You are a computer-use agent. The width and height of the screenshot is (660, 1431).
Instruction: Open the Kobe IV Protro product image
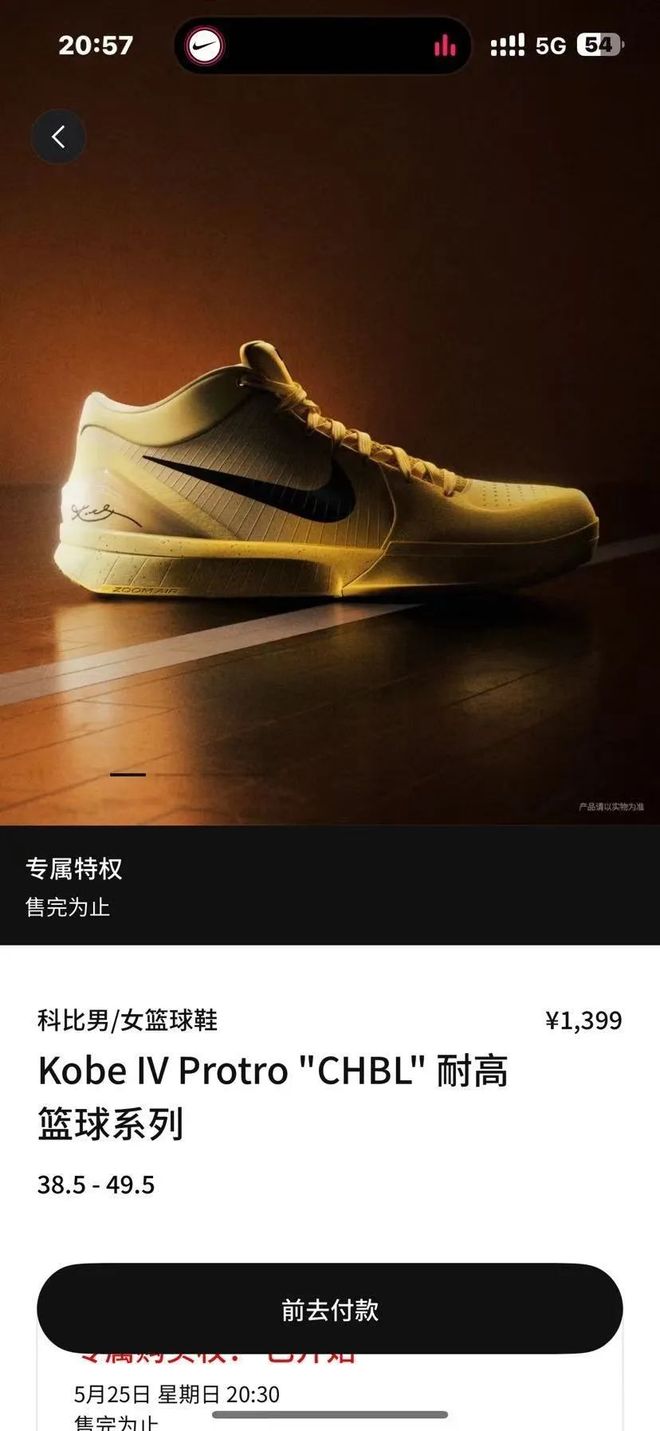click(x=330, y=470)
